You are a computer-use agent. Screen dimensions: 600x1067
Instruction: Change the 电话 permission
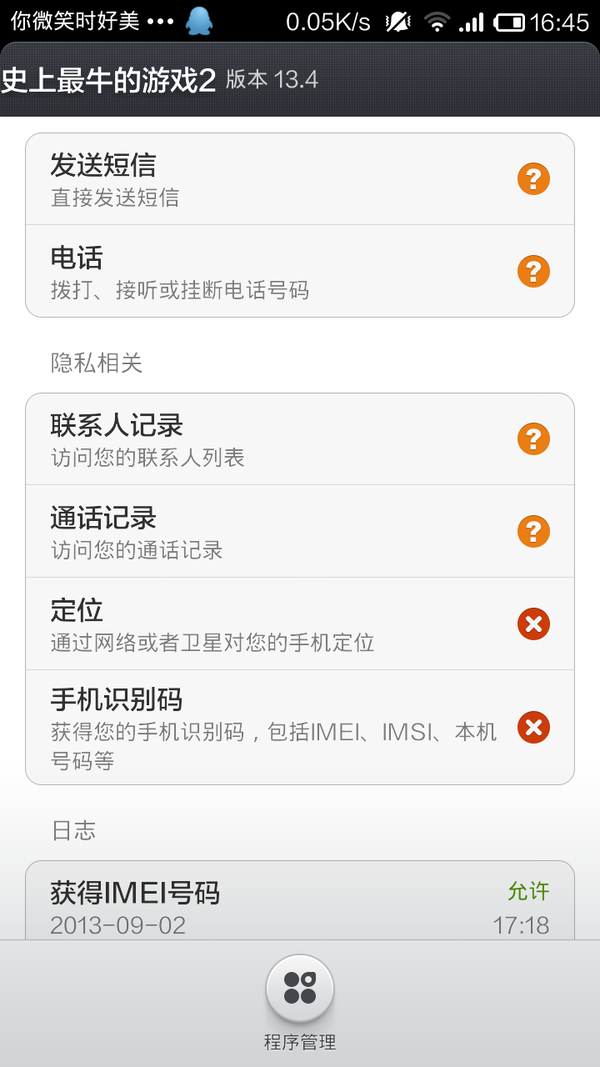click(x=300, y=271)
